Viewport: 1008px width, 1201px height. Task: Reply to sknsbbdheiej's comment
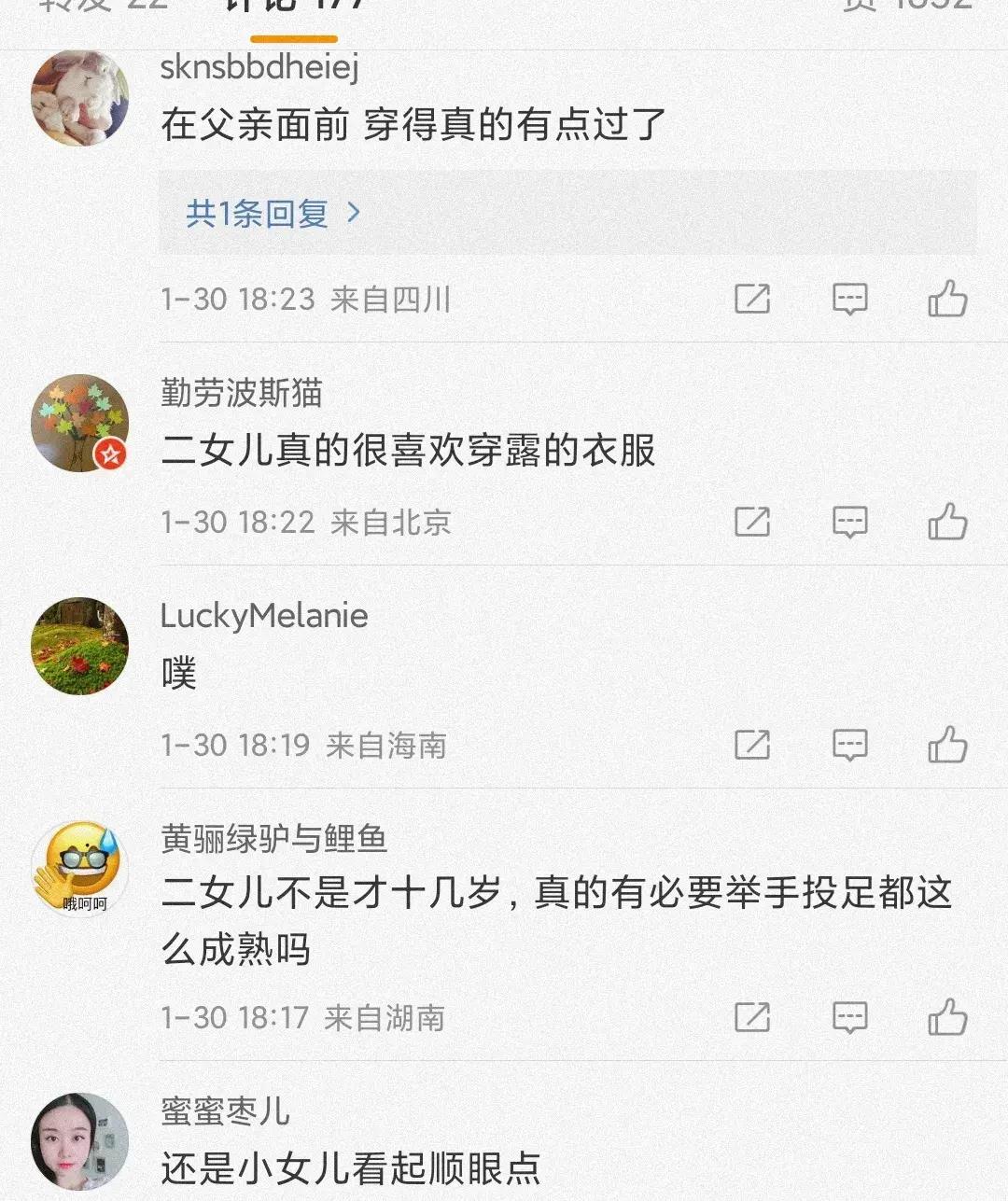849,300
